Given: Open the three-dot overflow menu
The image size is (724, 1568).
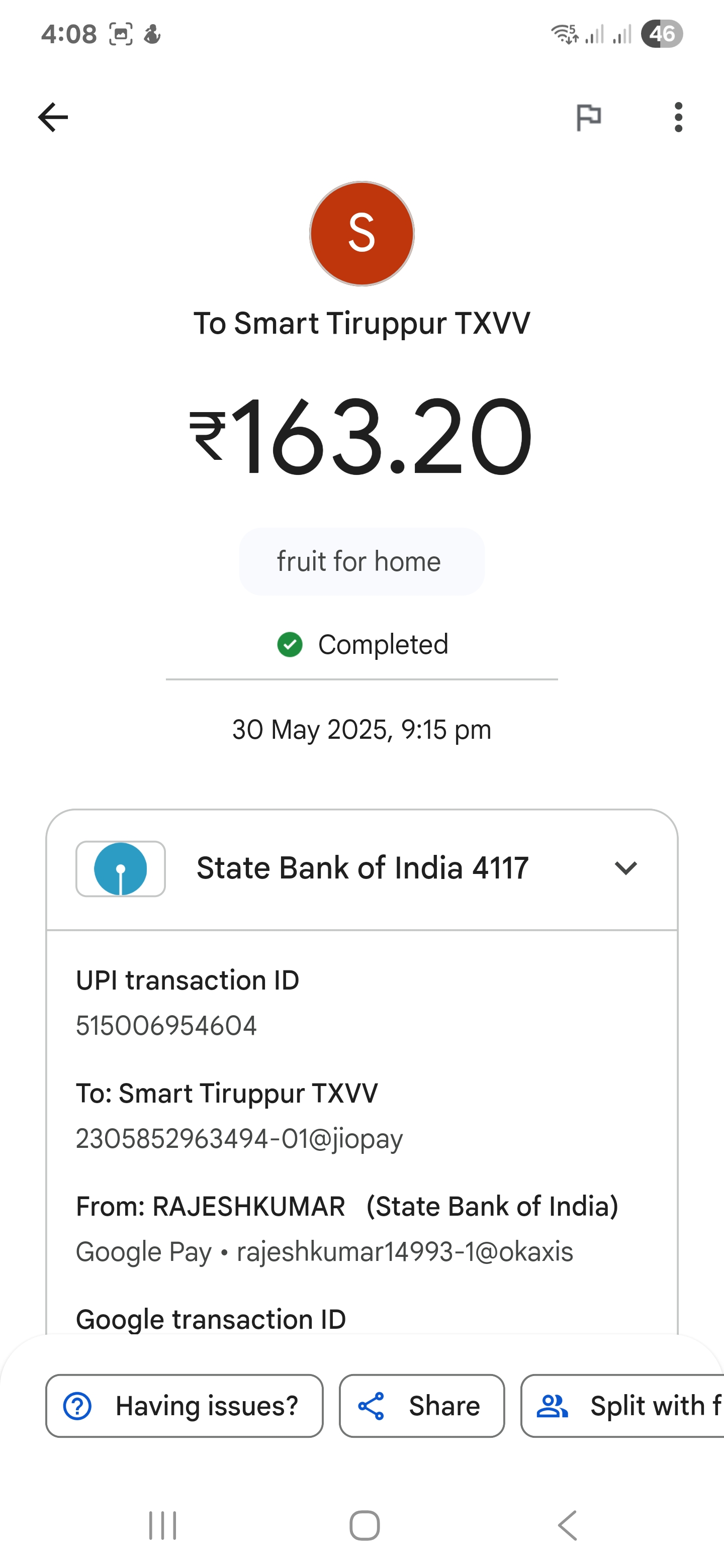Looking at the screenshot, I should (678, 117).
